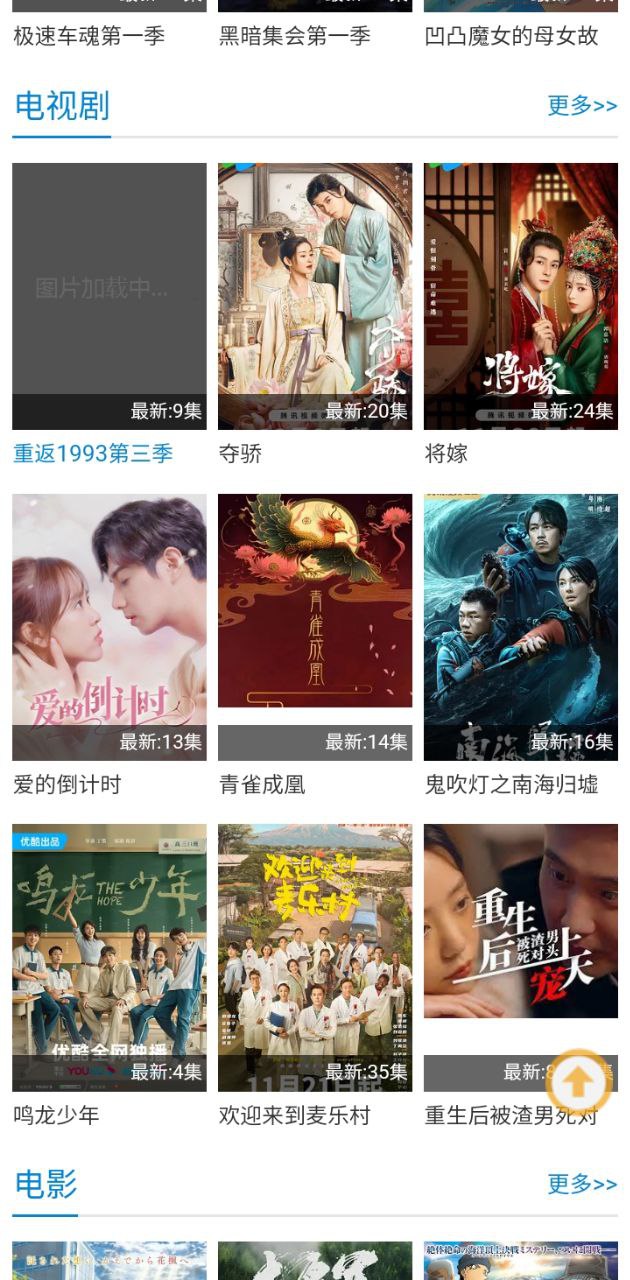Open the 凹凸魔女的母女故 title
Screen dimensions: 630x1280
(511, 37)
